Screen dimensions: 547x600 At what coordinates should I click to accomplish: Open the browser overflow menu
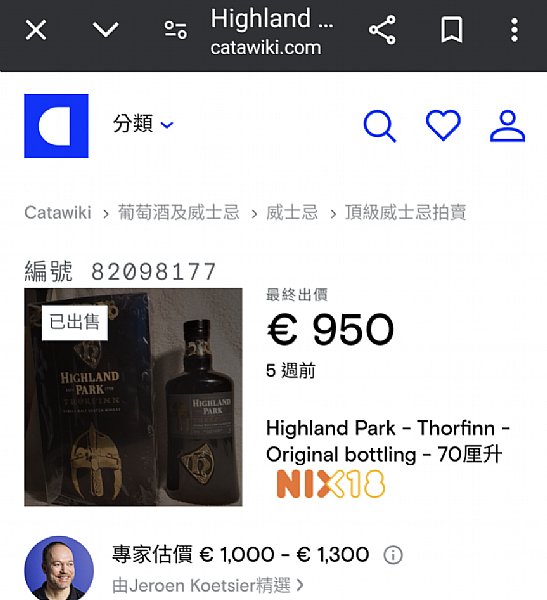pos(514,30)
